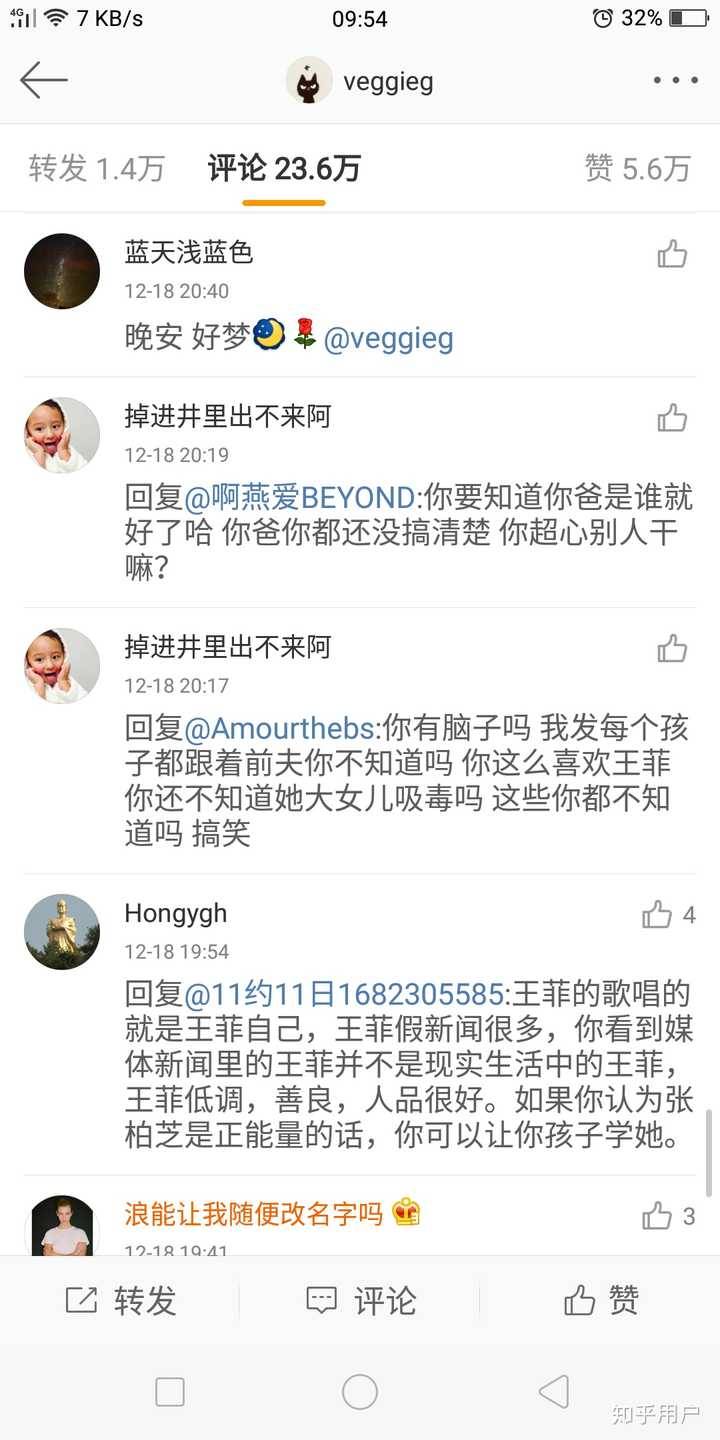Tap the bottom 赞 like button
The image size is (720, 1440).
click(x=600, y=1300)
